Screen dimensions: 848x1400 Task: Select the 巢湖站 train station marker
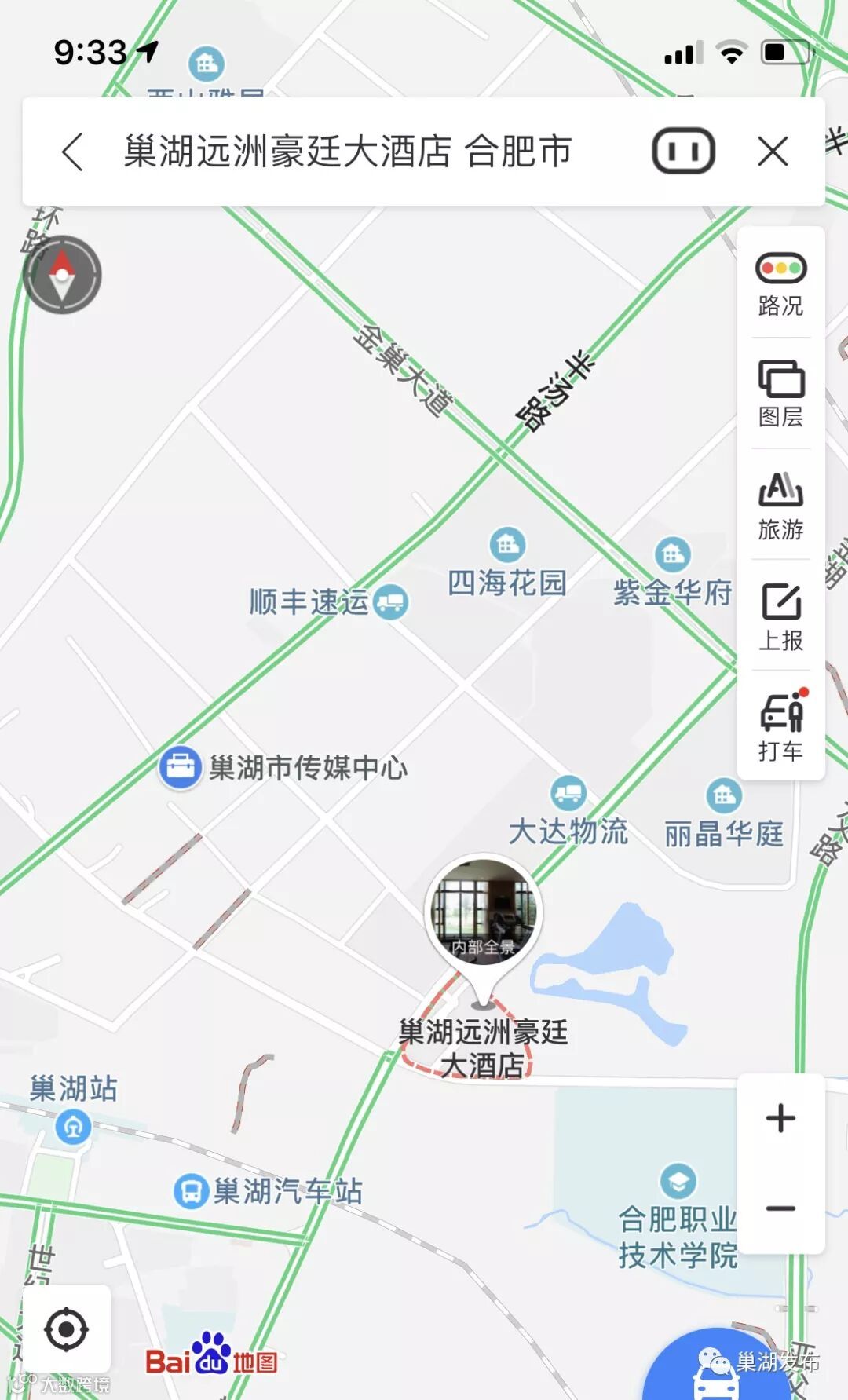pos(73,1128)
